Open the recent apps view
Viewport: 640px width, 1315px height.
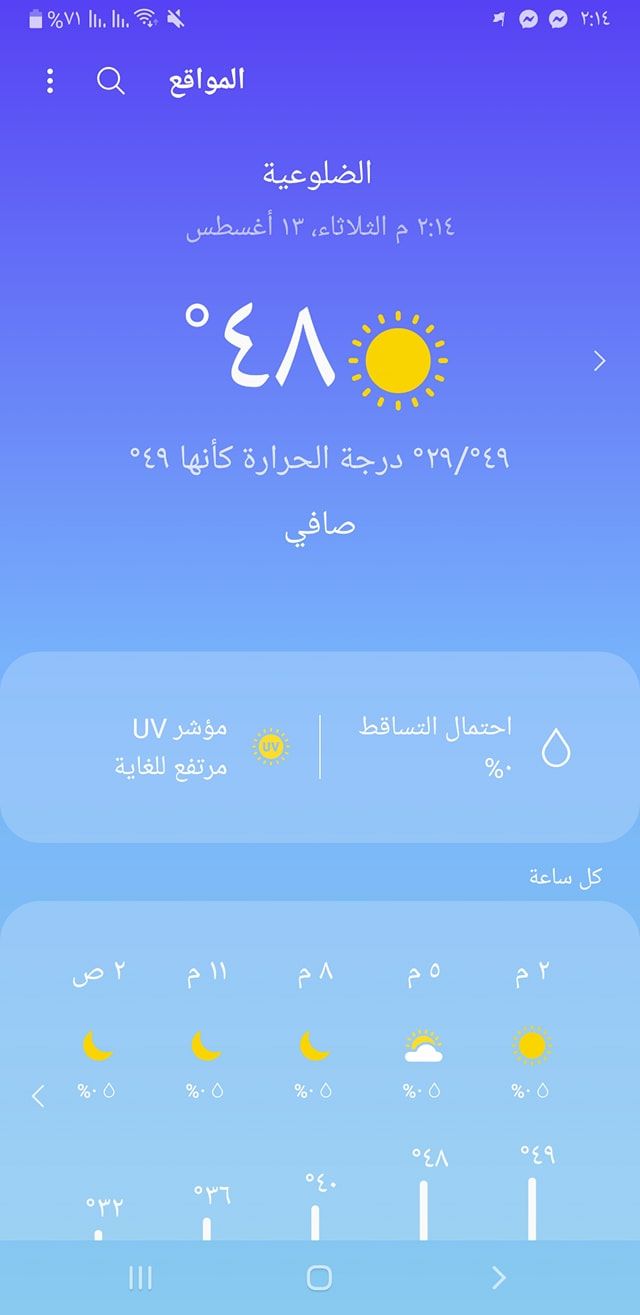point(141,1277)
